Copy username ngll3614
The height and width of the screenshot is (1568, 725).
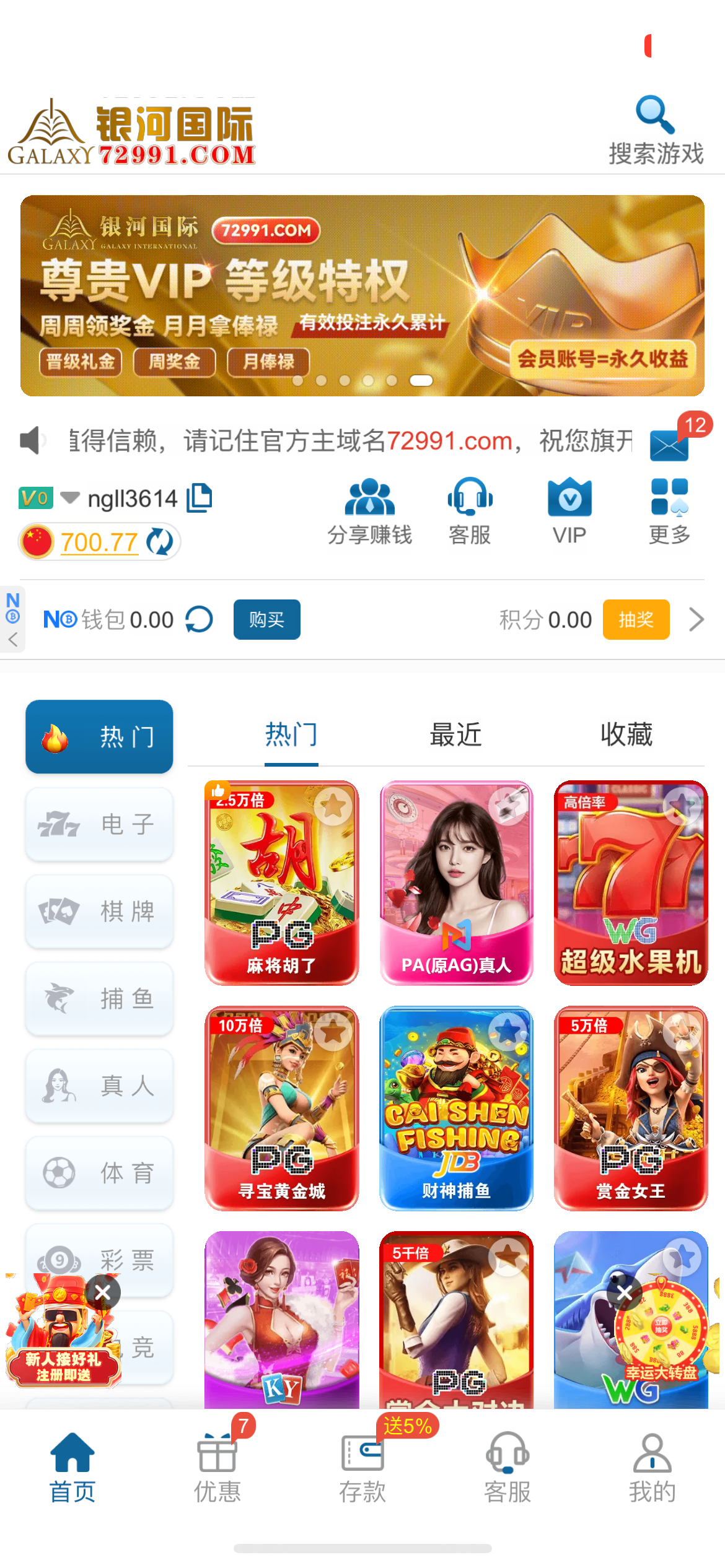point(200,498)
